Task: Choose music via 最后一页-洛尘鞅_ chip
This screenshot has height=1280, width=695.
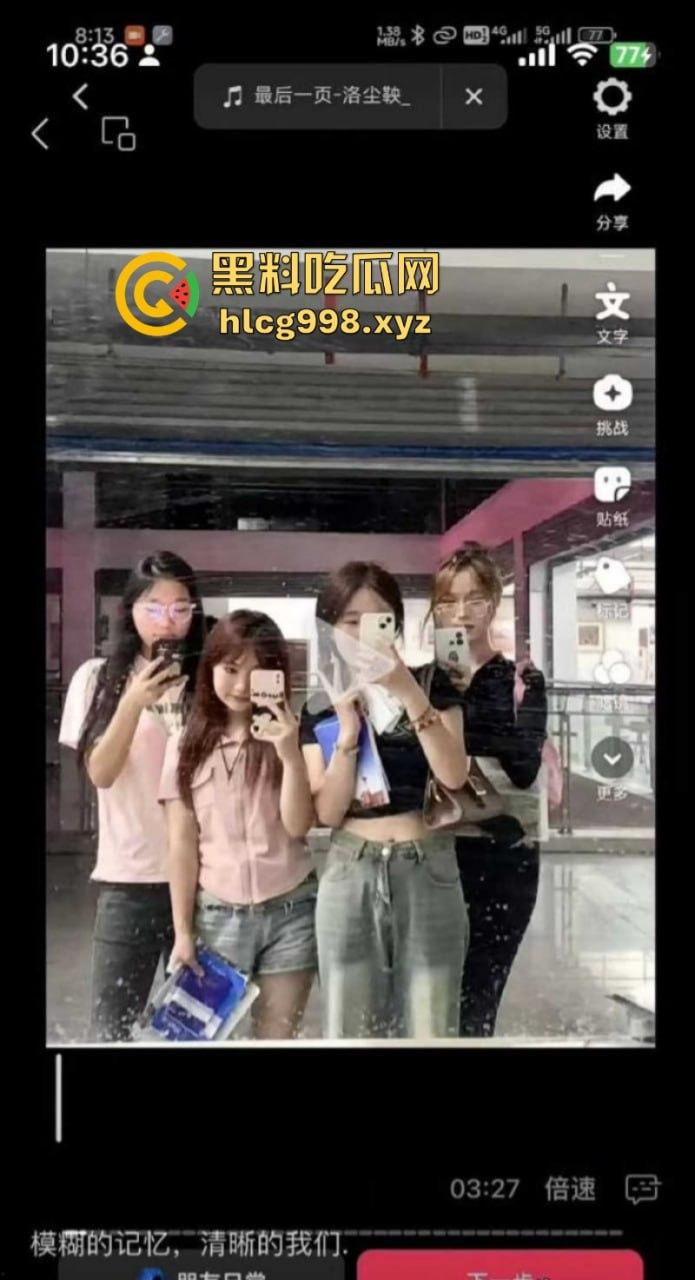Action: click(x=317, y=96)
